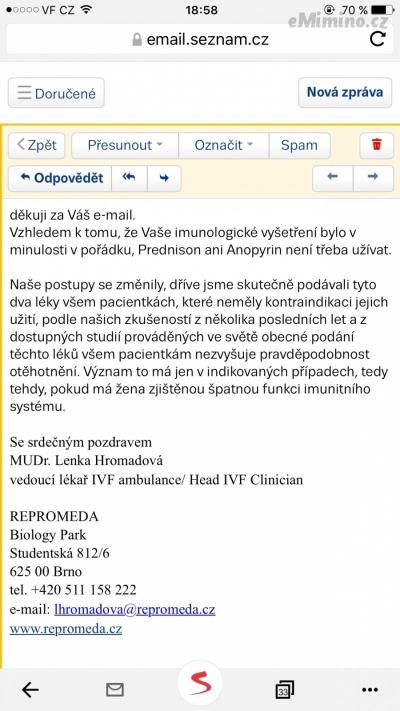Open the browser three-dot menu
Image resolution: width=400 pixels, height=711 pixels.
[x=370, y=690]
